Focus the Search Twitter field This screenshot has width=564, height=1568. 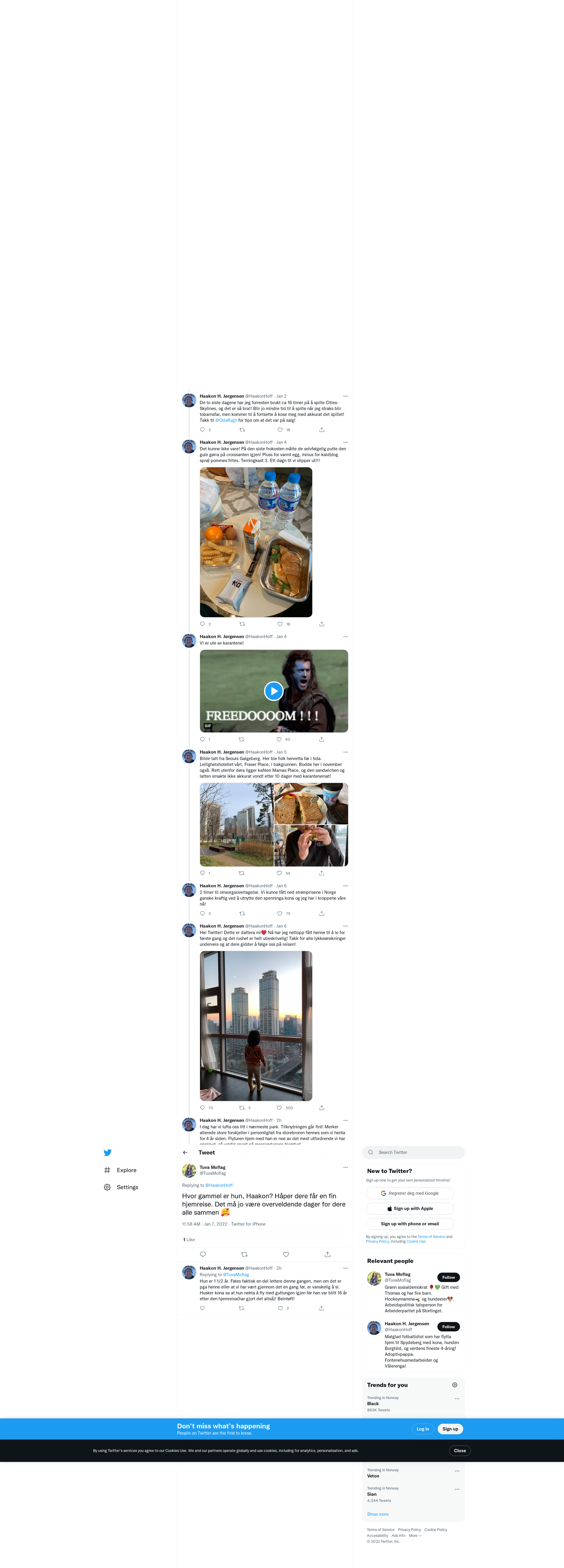pos(417,1152)
